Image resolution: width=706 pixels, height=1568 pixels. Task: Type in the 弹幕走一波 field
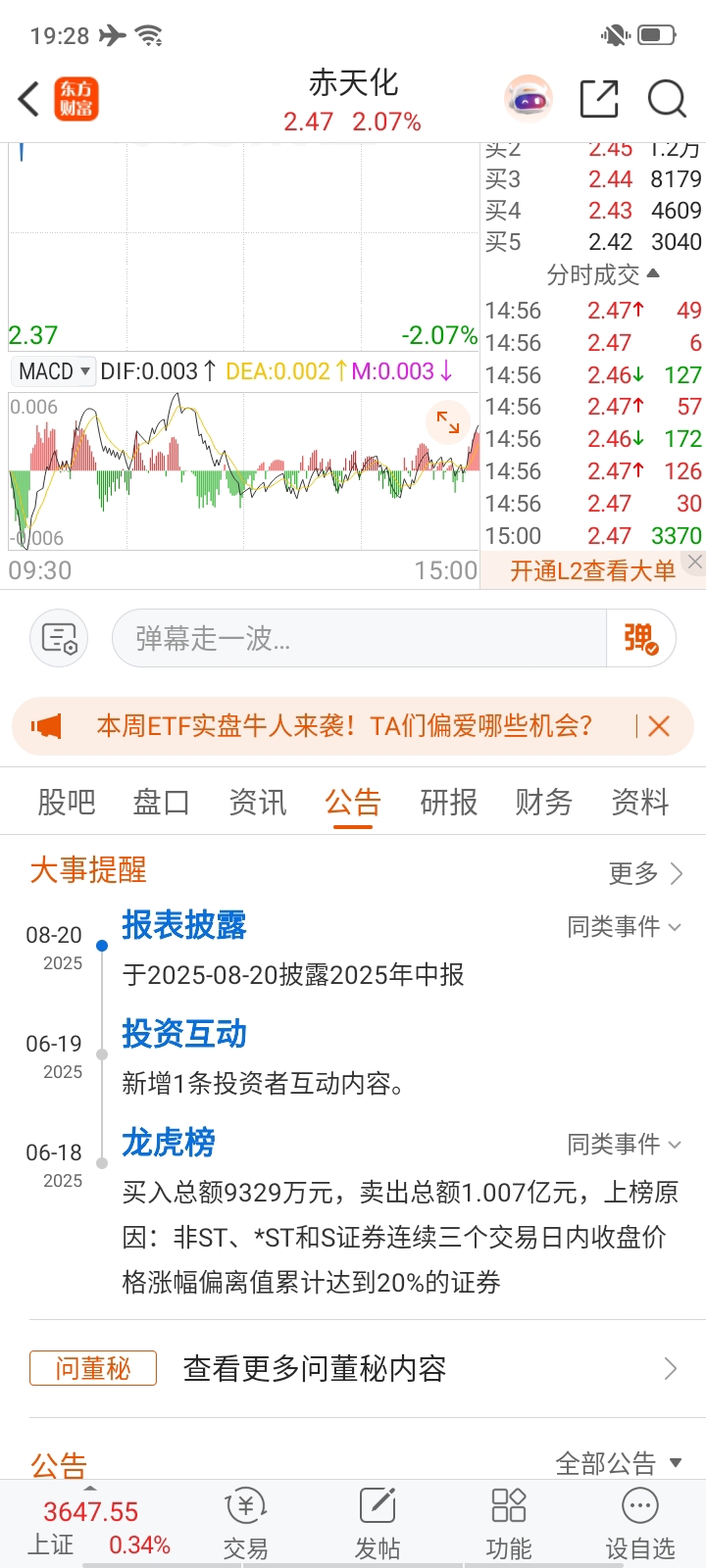click(359, 638)
